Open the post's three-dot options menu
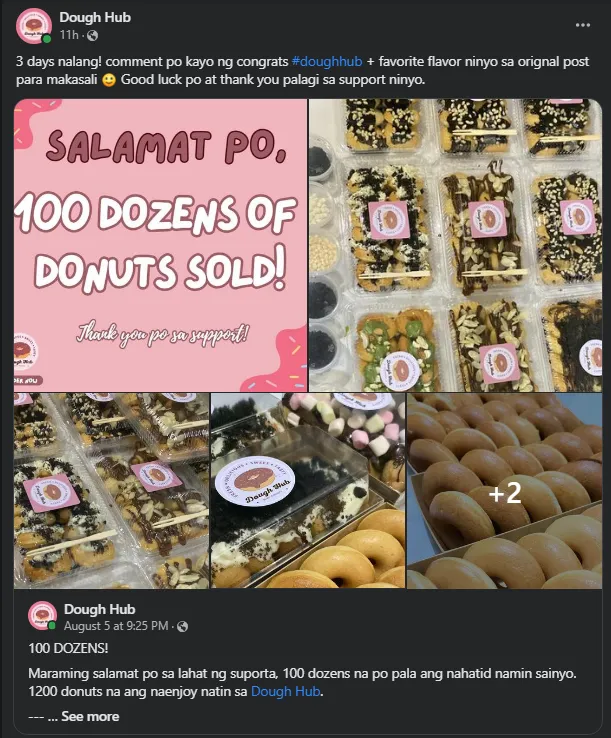Image resolution: width=611 pixels, height=738 pixels. (582, 25)
